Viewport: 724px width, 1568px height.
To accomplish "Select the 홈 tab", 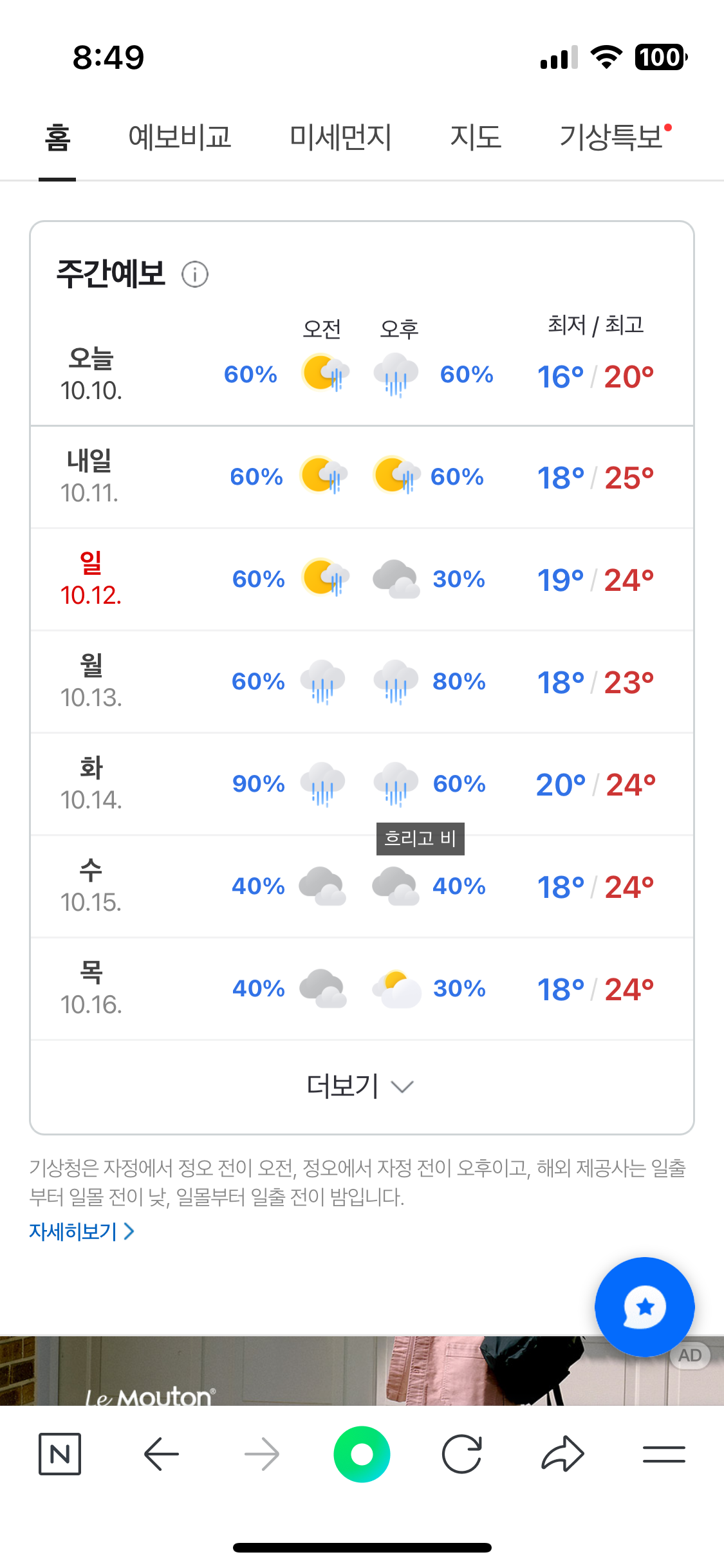I will tap(57, 137).
